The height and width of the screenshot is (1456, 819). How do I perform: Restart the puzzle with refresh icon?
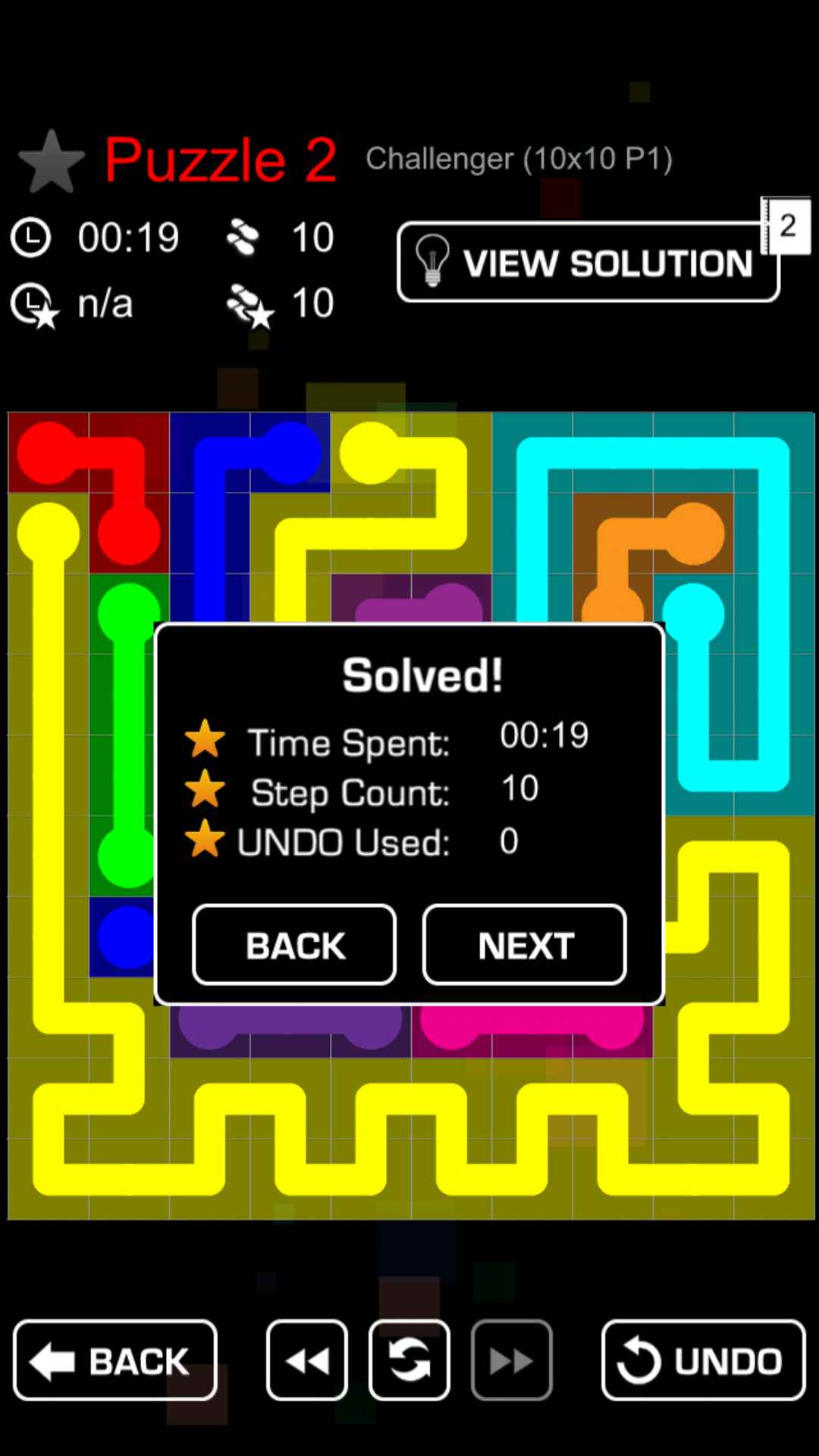point(409,1360)
